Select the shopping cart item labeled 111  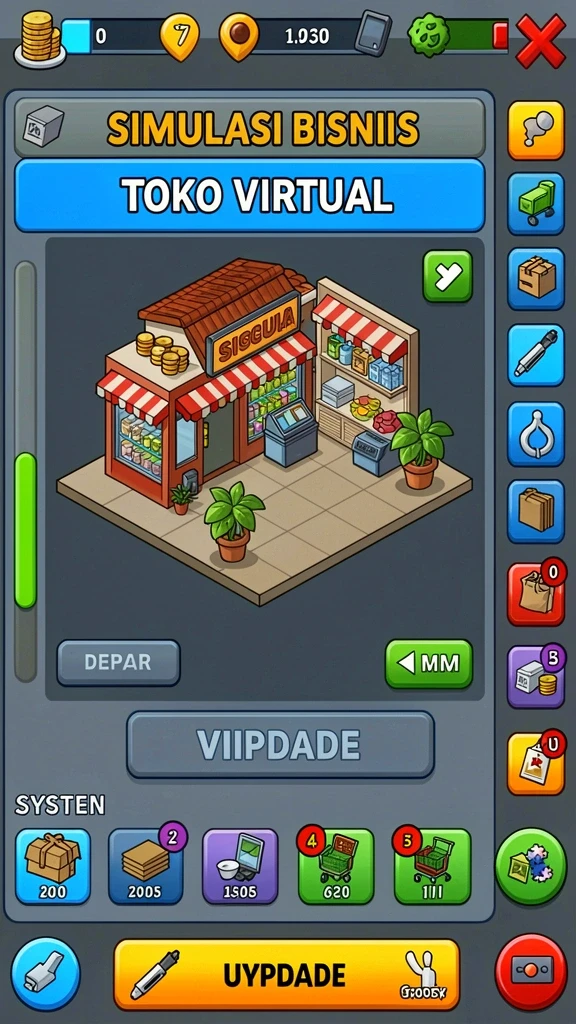click(x=432, y=867)
